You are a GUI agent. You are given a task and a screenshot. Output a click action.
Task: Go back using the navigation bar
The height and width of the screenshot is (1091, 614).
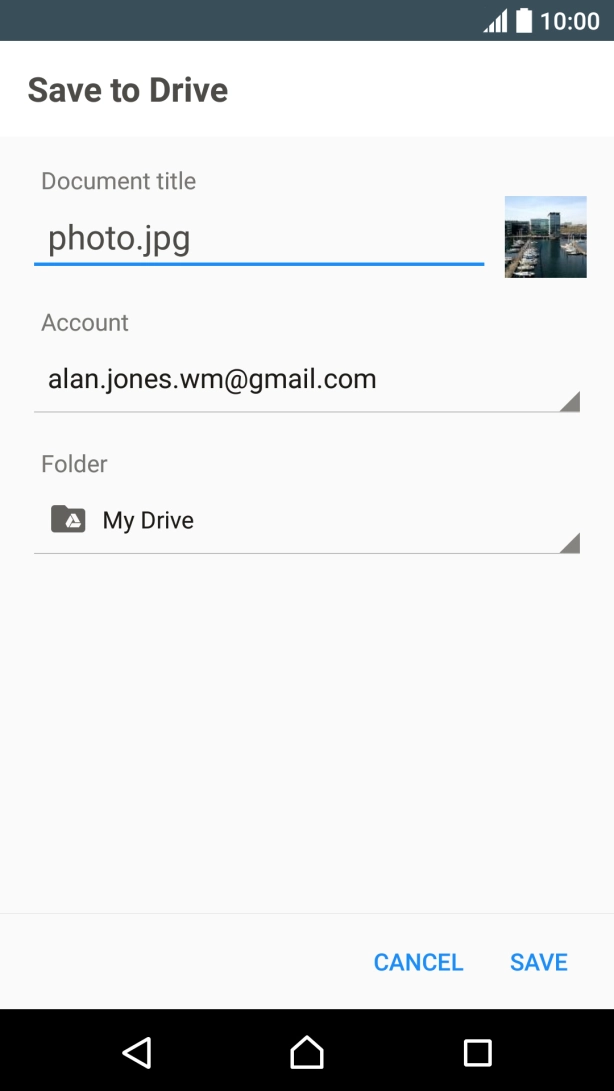pos(136,1052)
